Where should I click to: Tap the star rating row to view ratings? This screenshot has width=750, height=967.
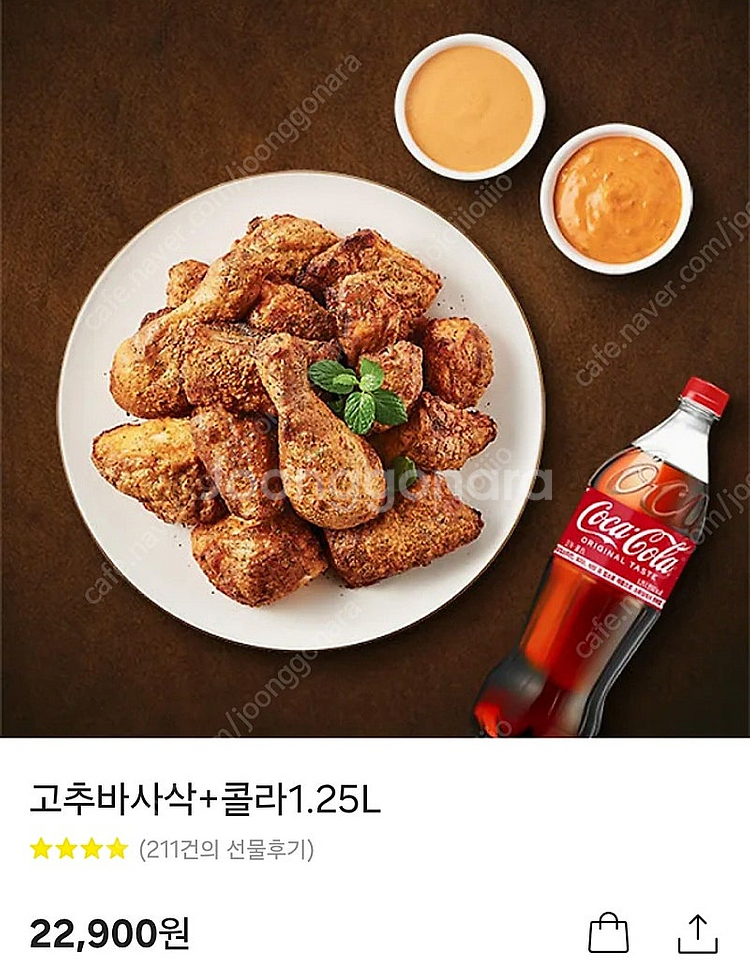(80, 850)
